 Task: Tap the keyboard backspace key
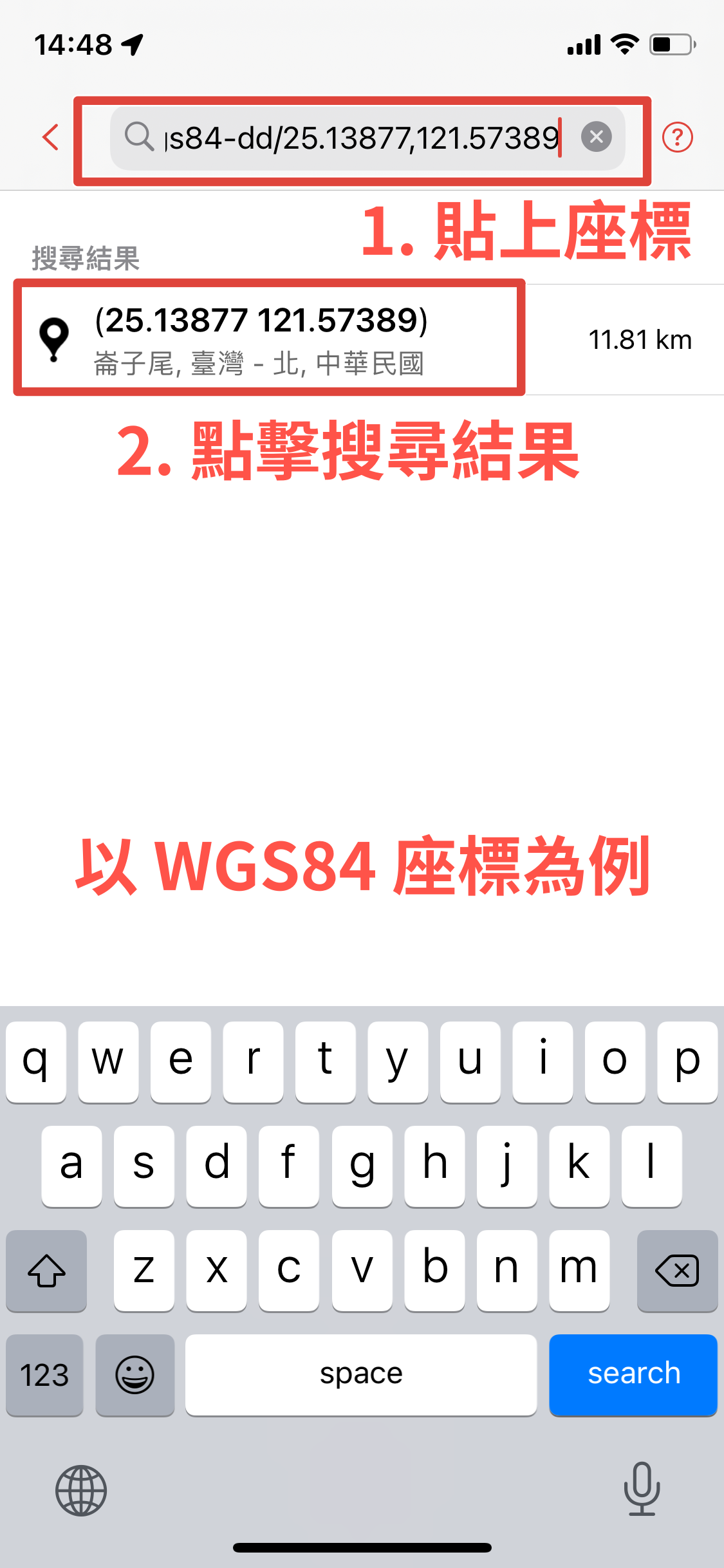click(676, 1271)
